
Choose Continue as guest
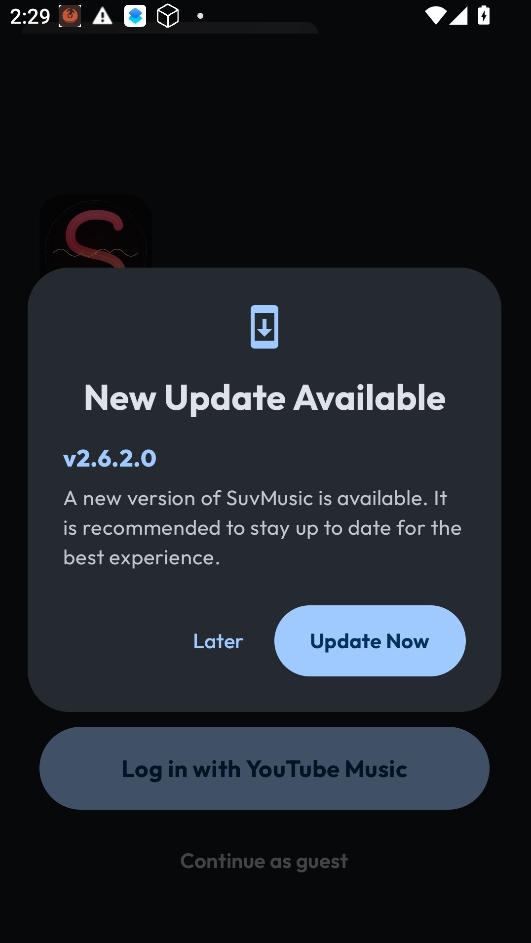pos(264,861)
